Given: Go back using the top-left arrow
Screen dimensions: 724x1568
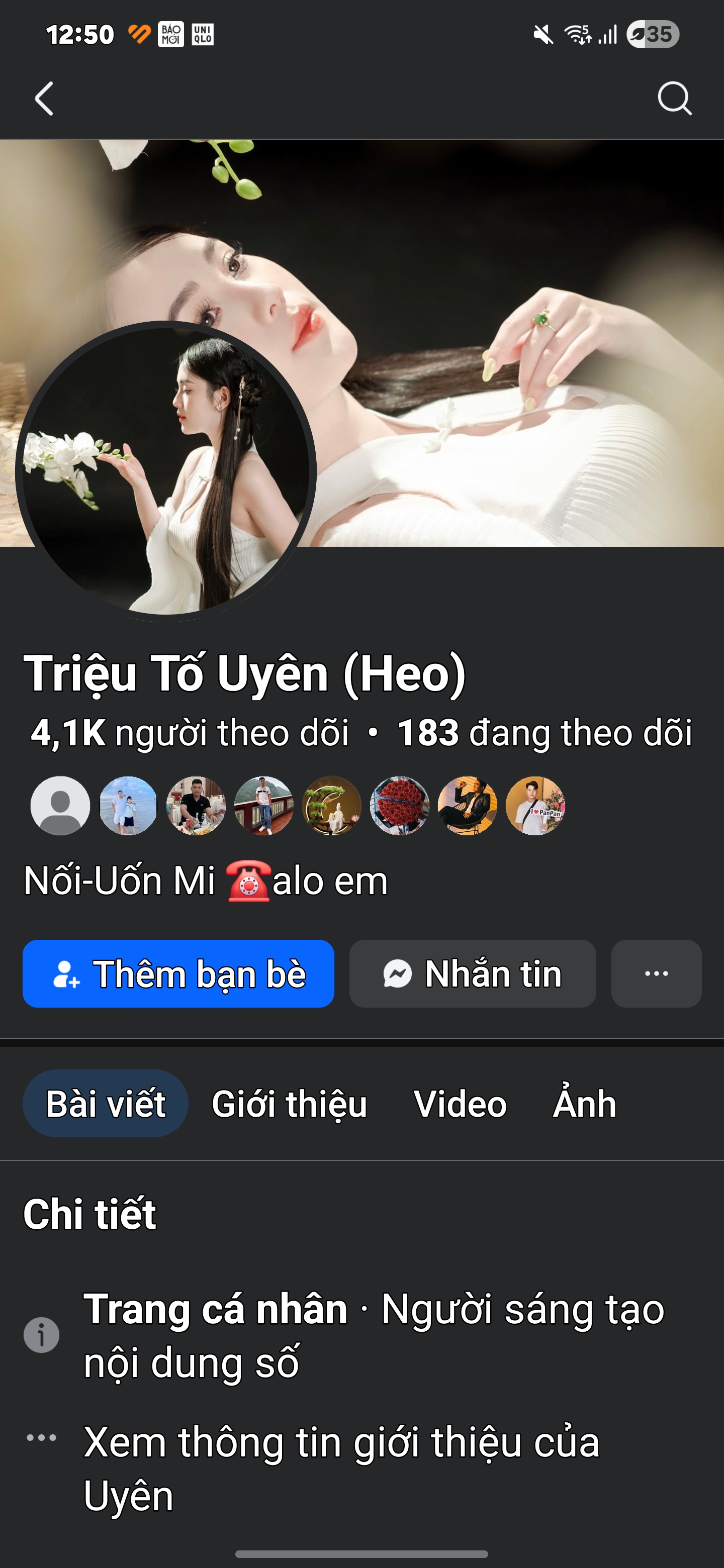Looking at the screenshot, I should (x=44, y=99).
